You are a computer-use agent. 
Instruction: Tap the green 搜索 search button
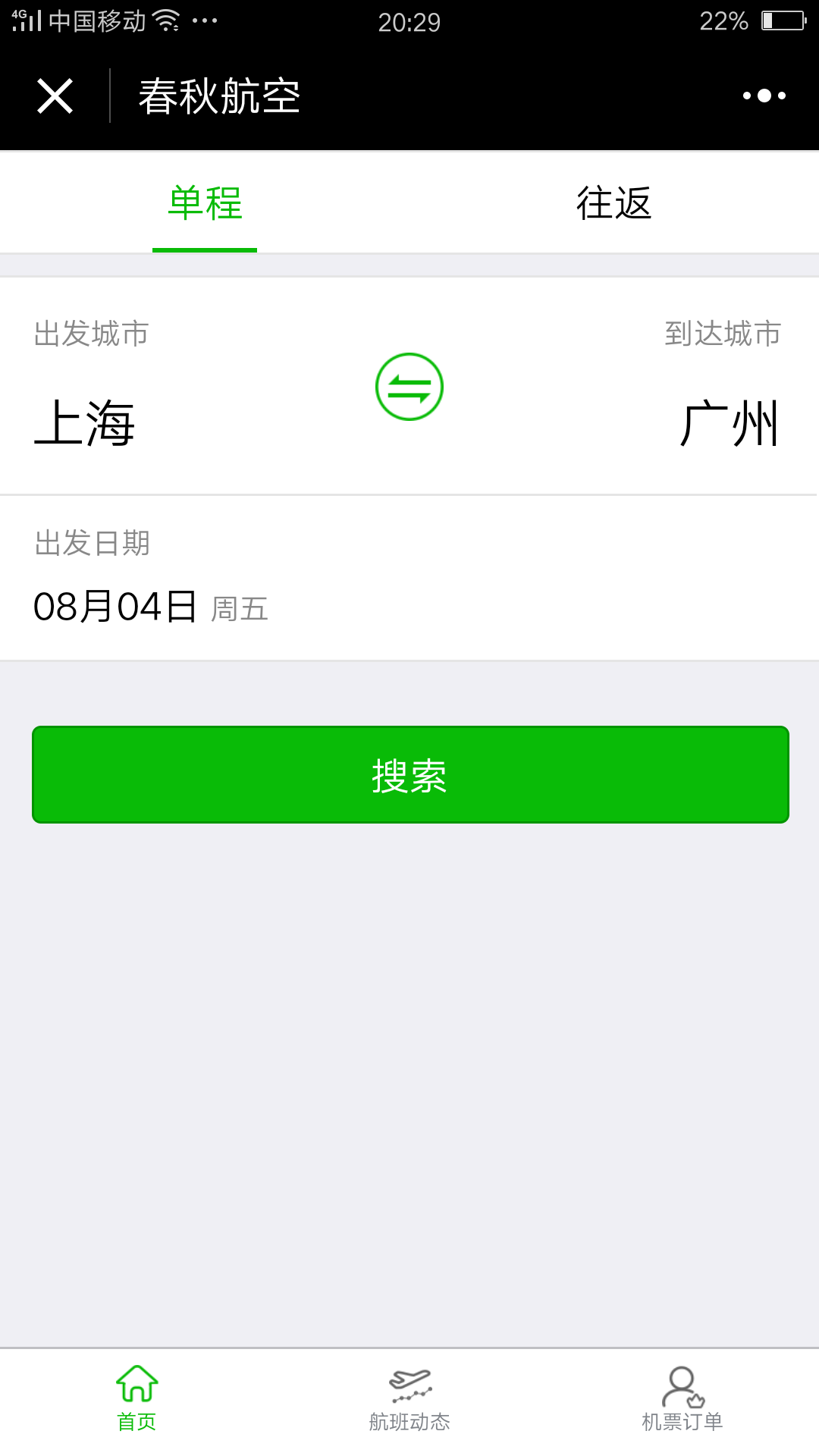[x=410, y=774]
